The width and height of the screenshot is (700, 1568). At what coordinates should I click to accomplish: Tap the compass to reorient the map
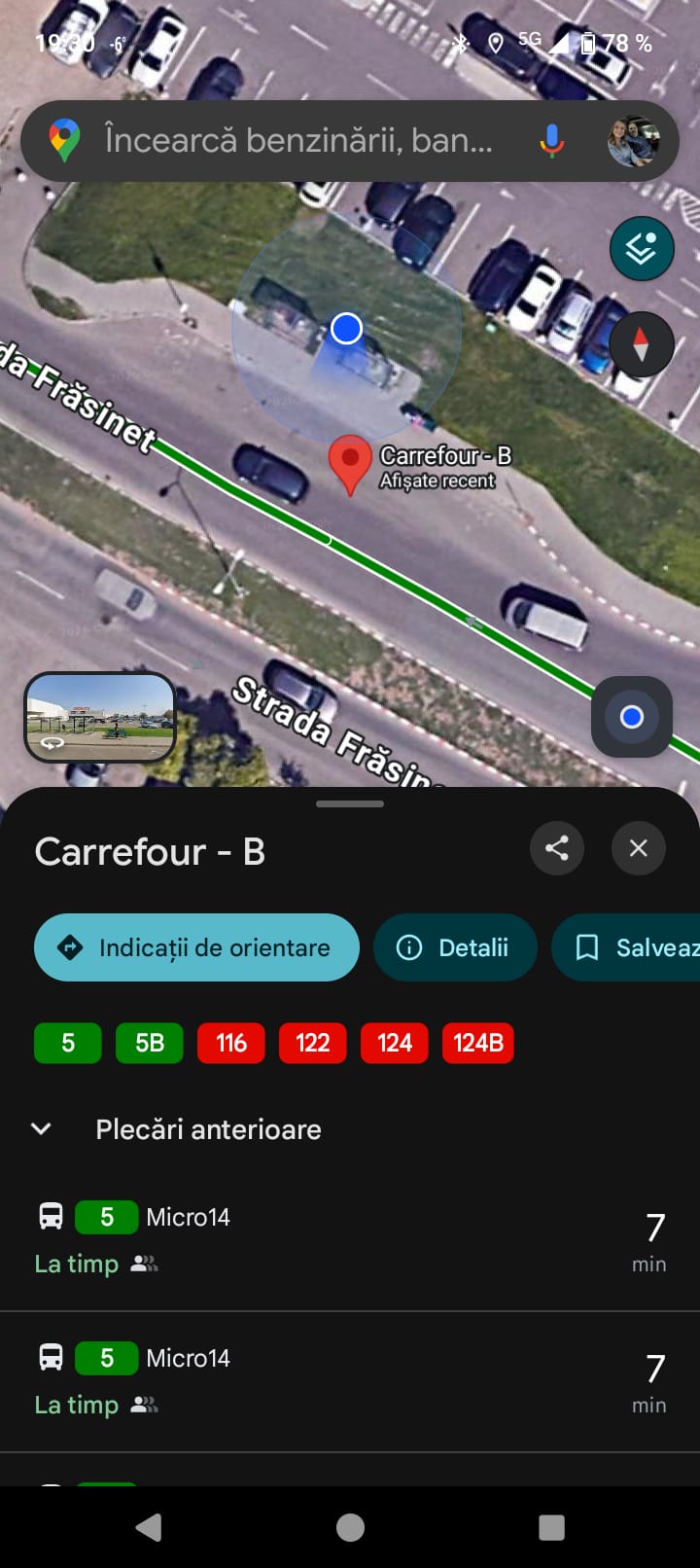coord(641,344)
